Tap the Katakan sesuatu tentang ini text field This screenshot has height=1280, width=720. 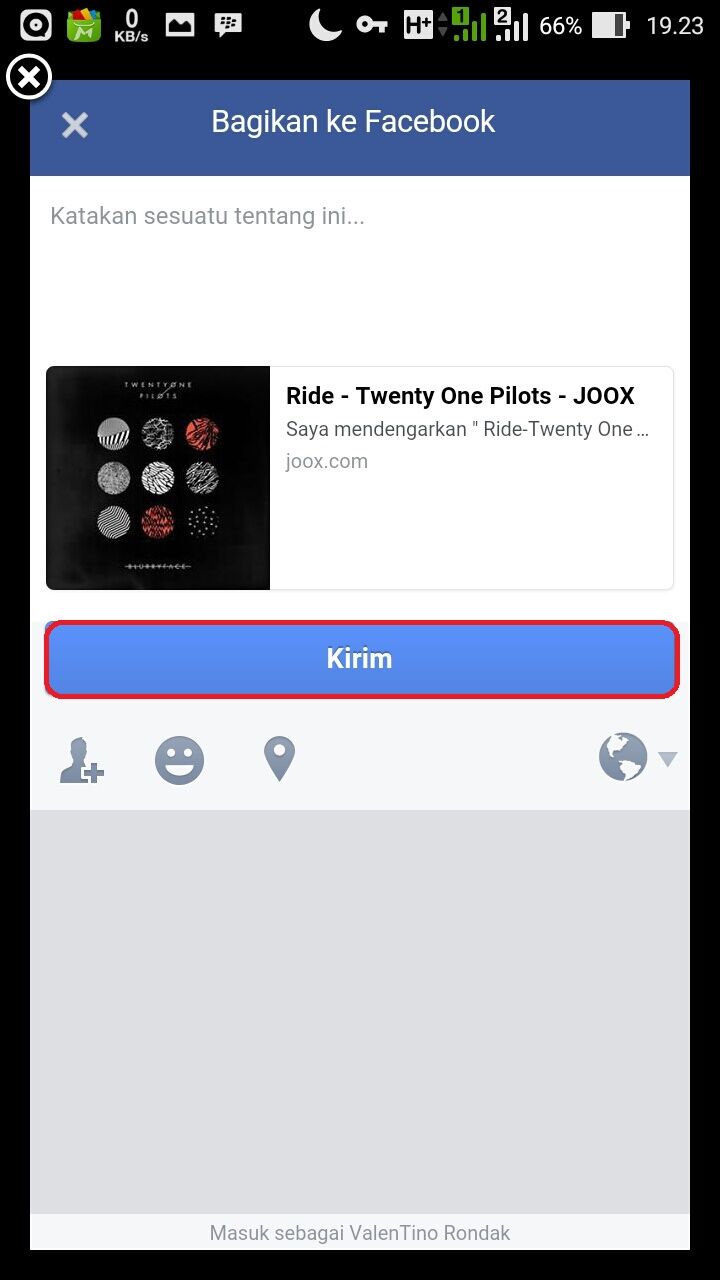[360, 260]
